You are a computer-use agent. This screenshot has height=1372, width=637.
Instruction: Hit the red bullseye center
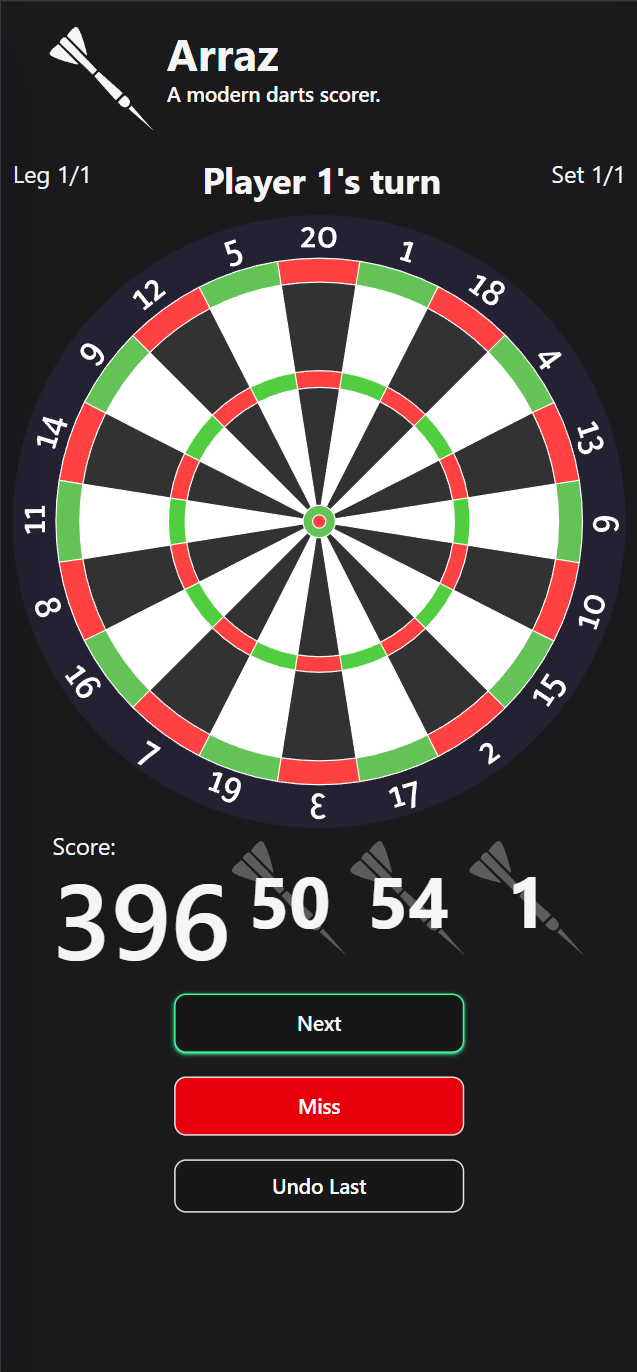pyautogui.click(x=319, y=521)
